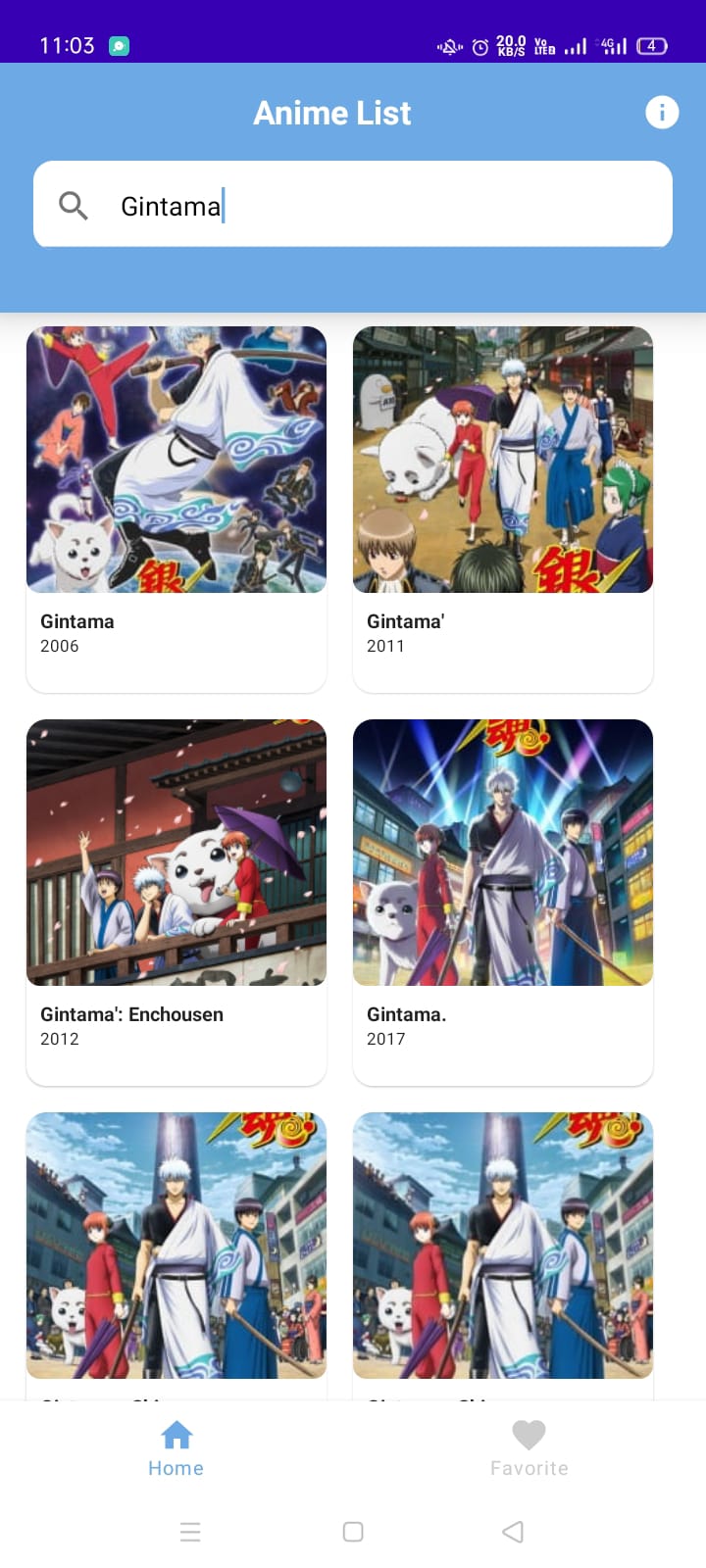Click the search magnifier icon

pos(73,205)
